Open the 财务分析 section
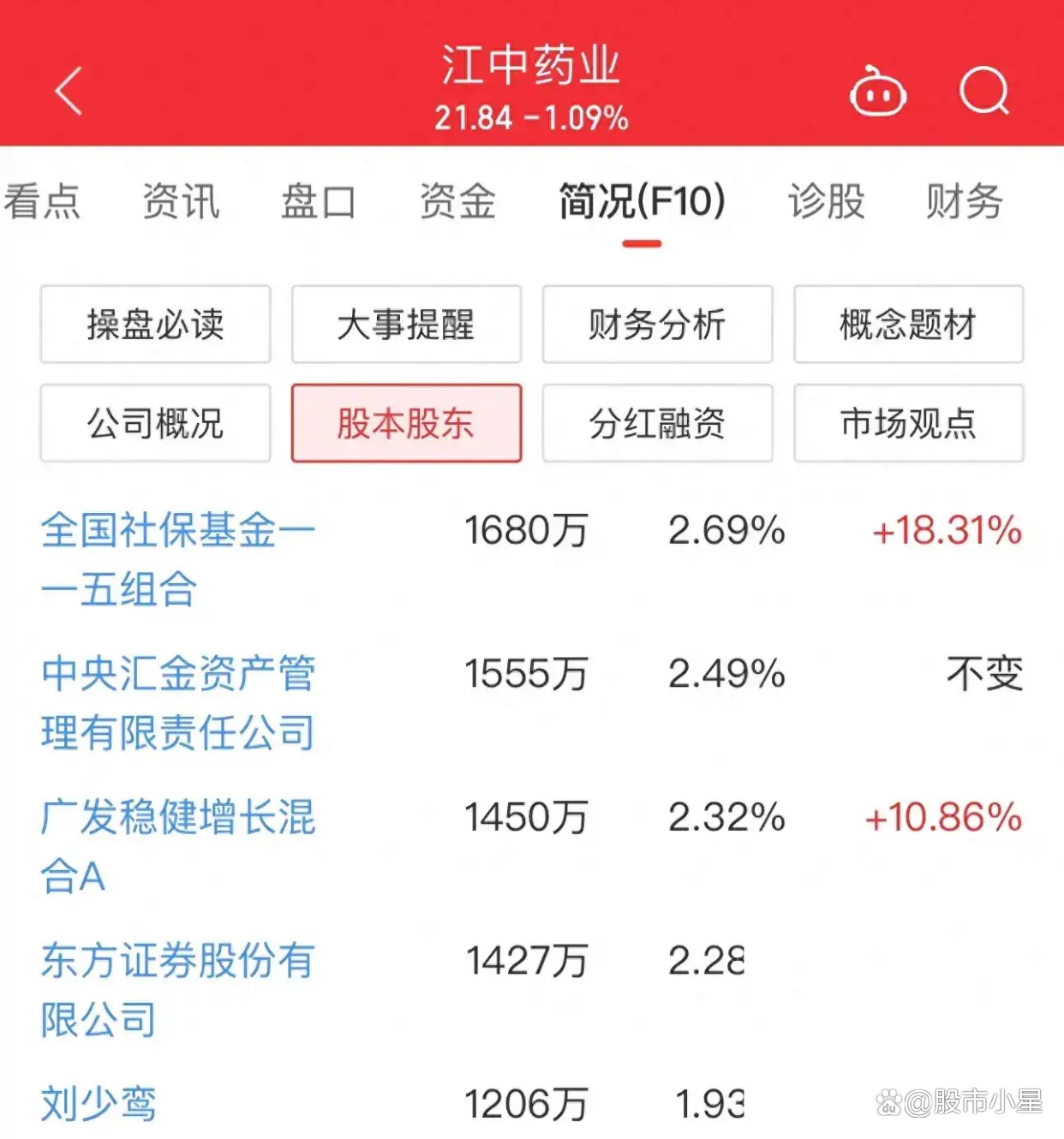Image resolution: width=1064 pixels, height=1139 pixels. click(x=657, y=325)
